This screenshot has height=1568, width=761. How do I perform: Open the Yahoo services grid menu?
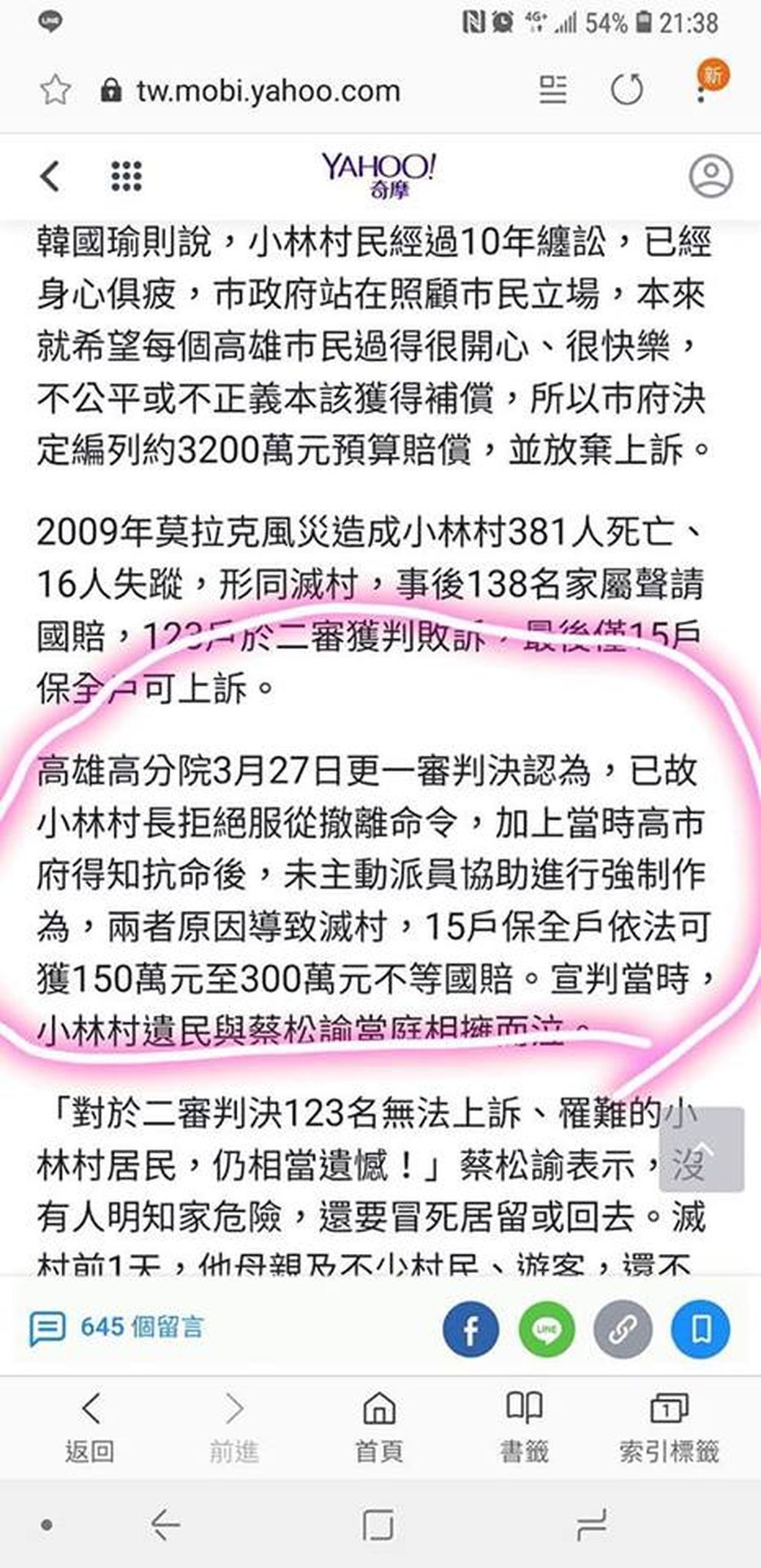[126, 176]
